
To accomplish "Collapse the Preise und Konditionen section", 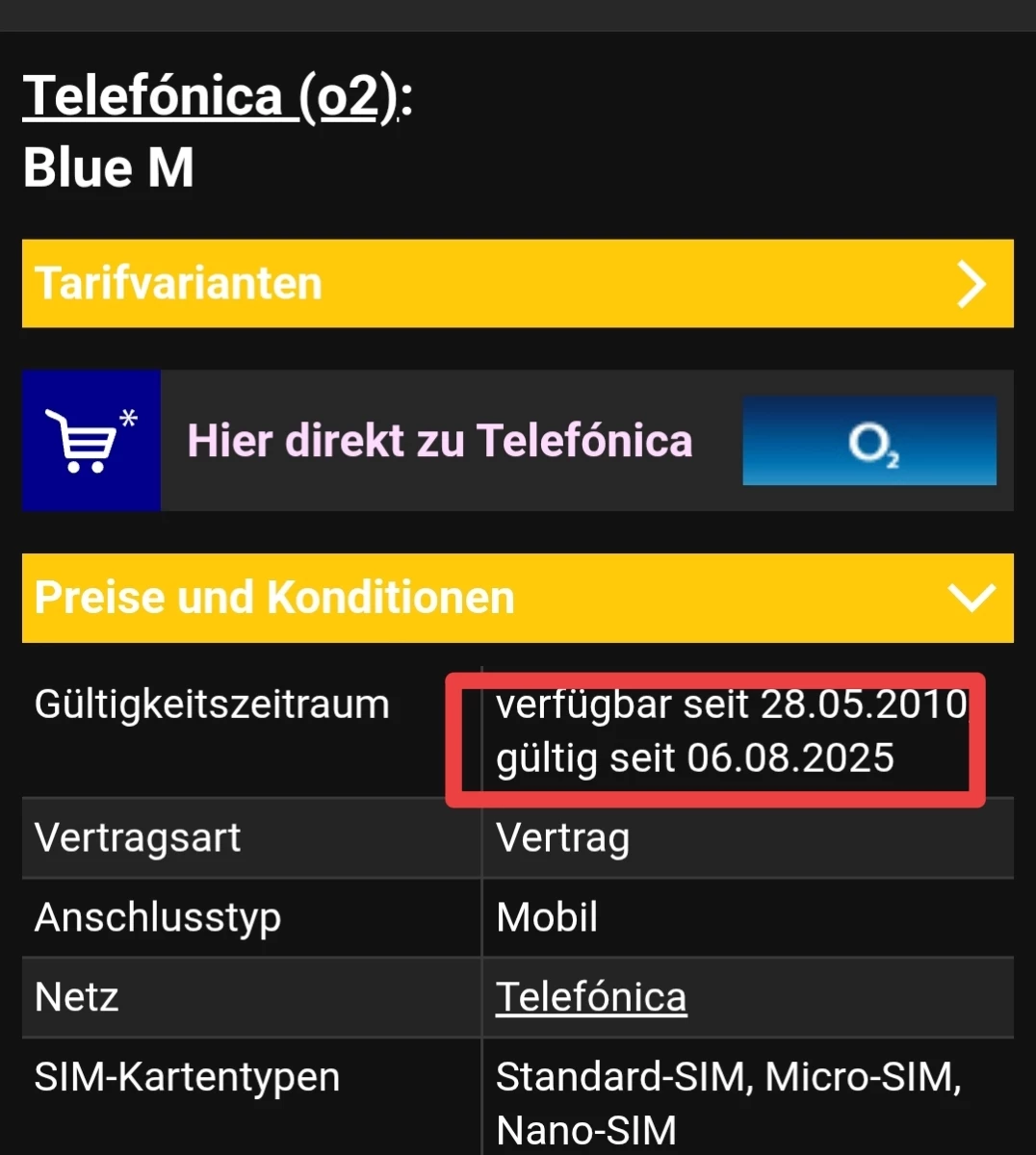I will (x=517, y=598).
